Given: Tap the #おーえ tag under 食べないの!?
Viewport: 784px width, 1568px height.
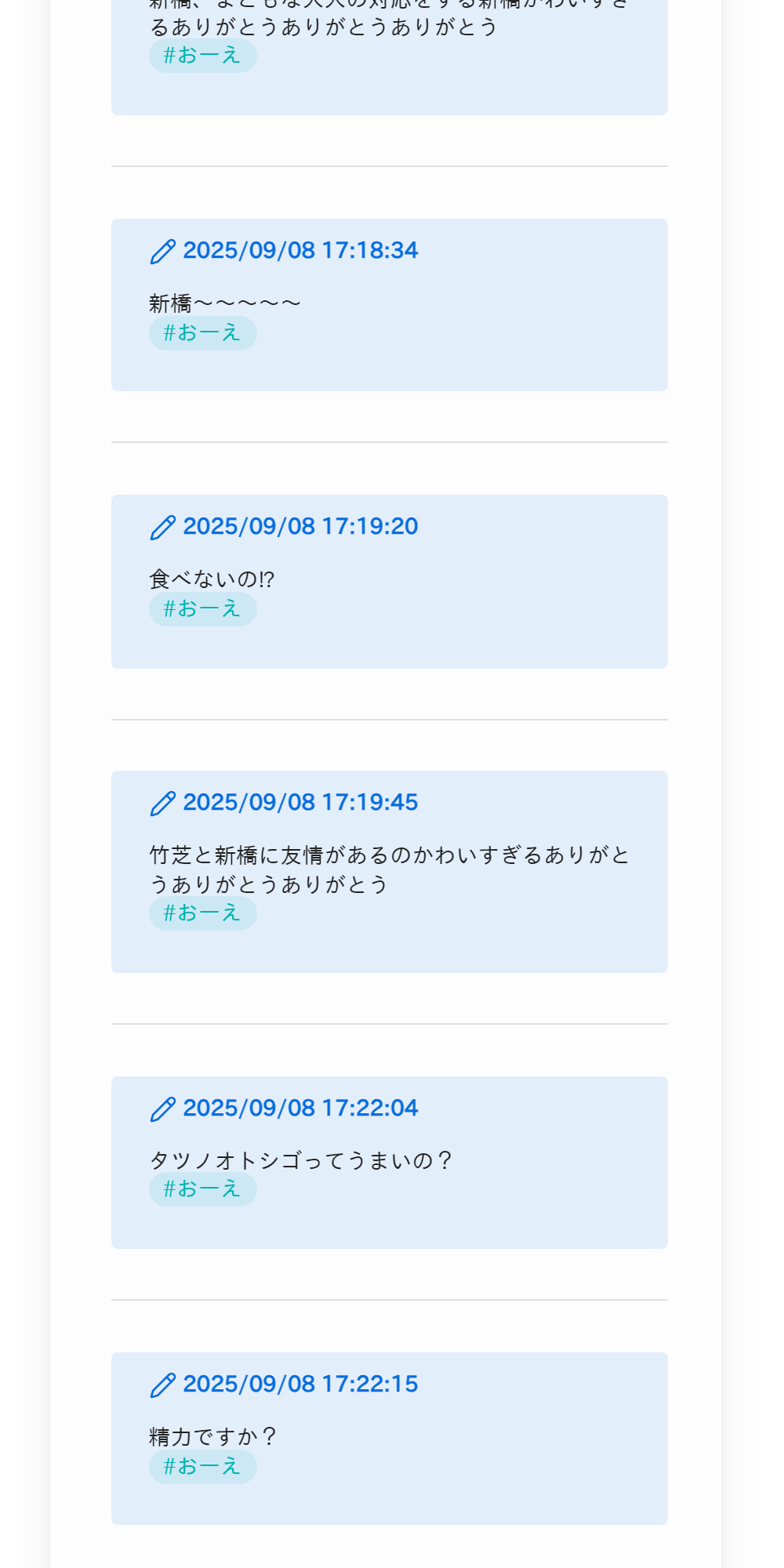Looking at the screenshot, I should click(203, 609).
